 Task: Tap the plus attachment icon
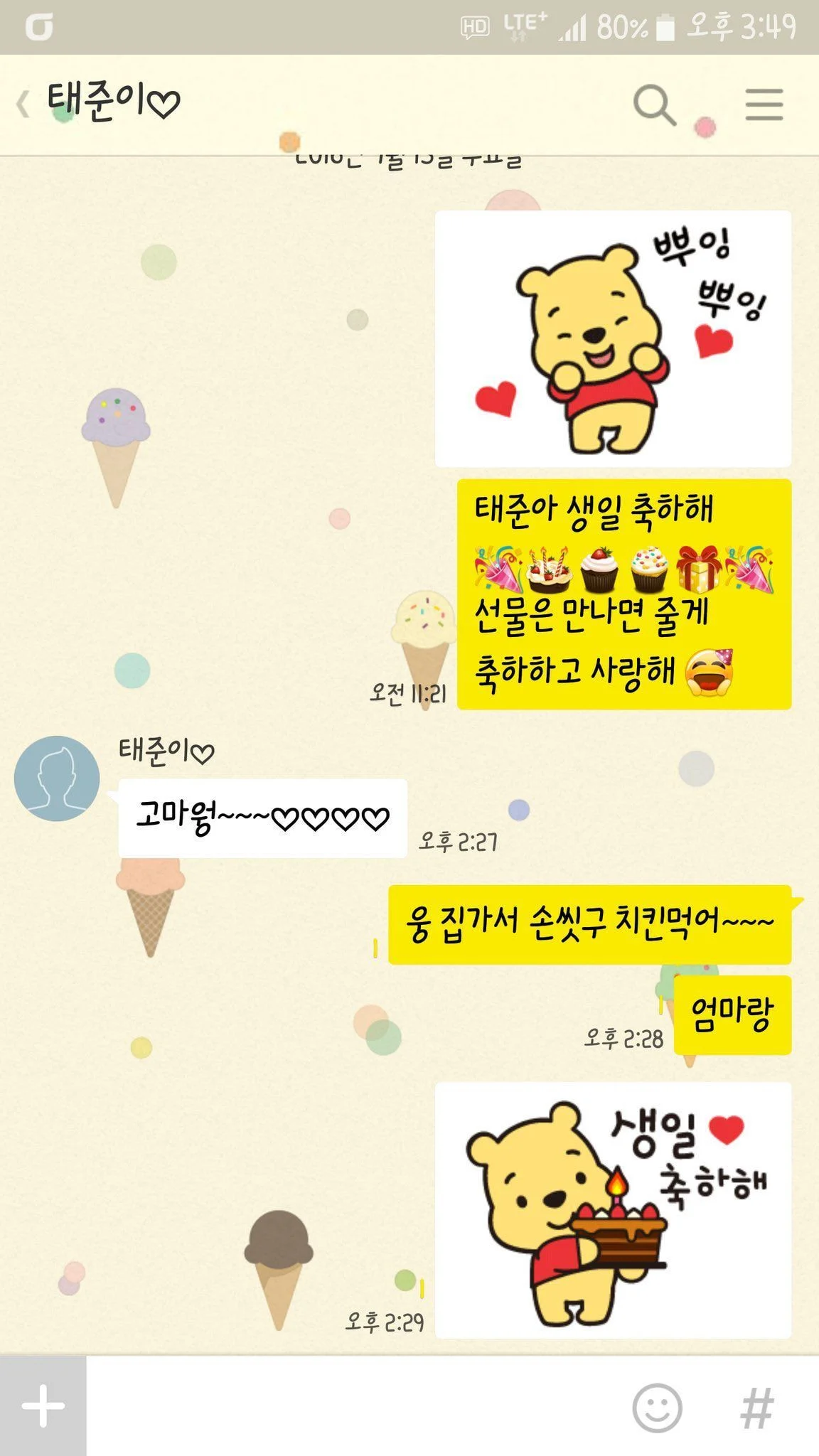(x=43, y=1409)
